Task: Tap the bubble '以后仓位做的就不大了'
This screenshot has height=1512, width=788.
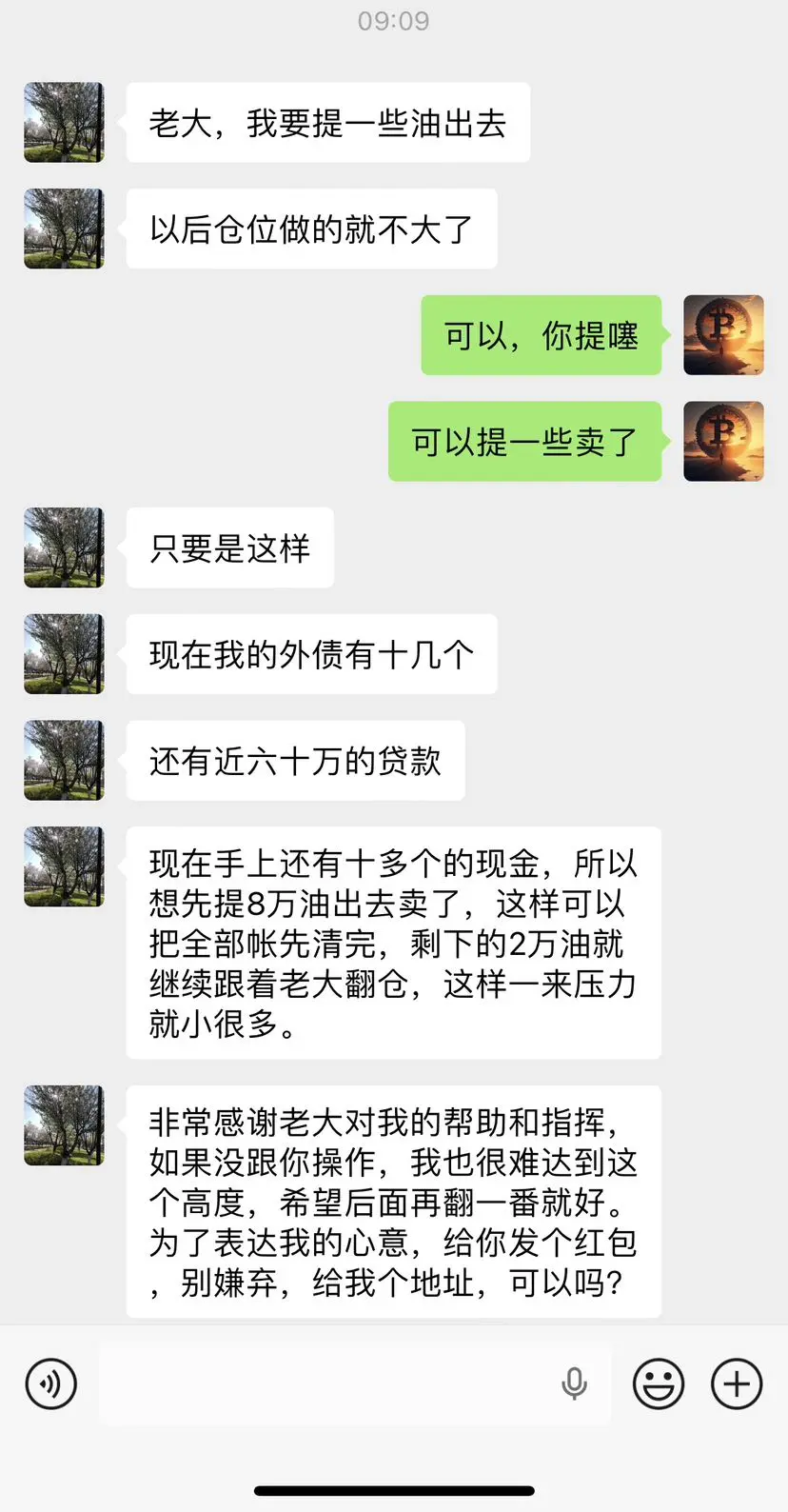Action: tap(311, 229)
